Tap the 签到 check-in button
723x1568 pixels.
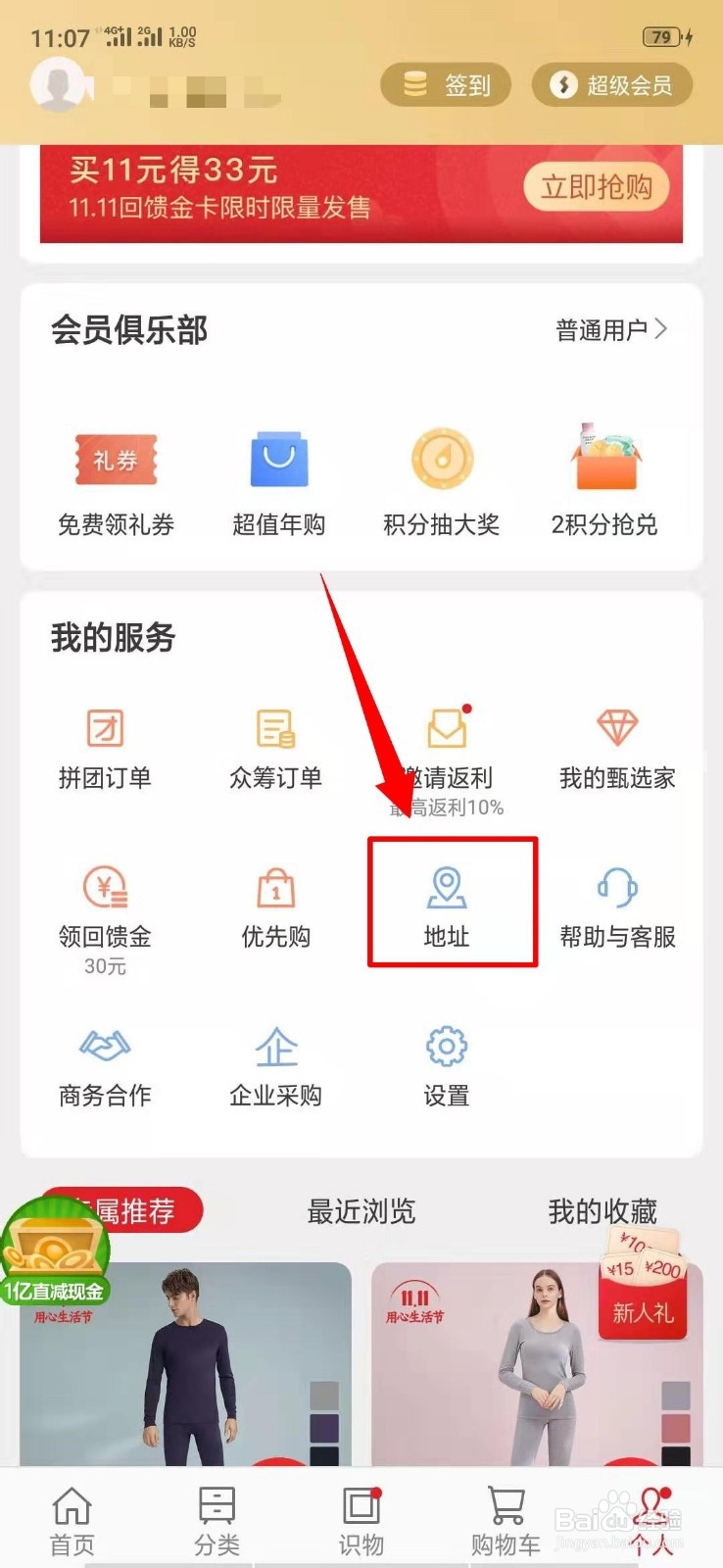point(444,85)
